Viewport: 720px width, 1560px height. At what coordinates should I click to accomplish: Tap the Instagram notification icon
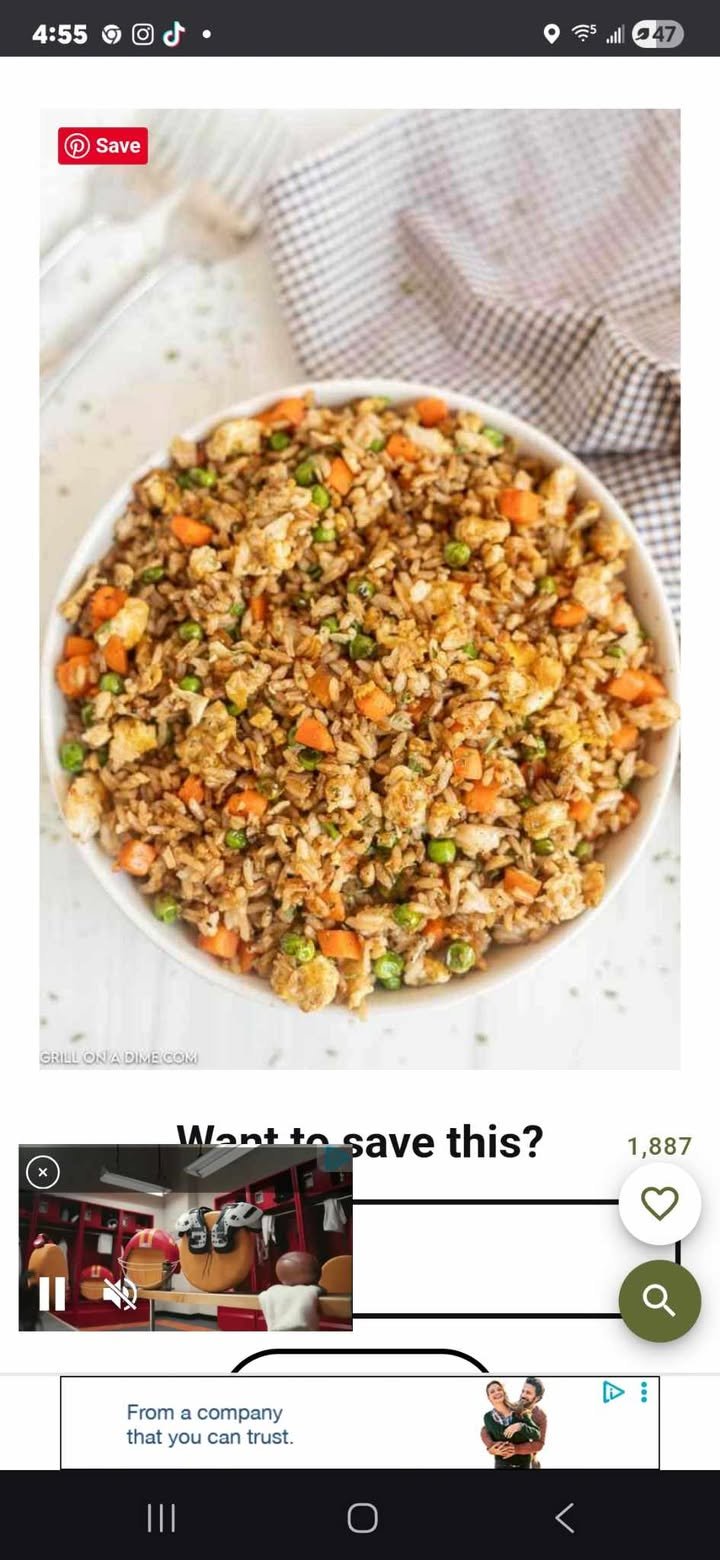point(143,33)
